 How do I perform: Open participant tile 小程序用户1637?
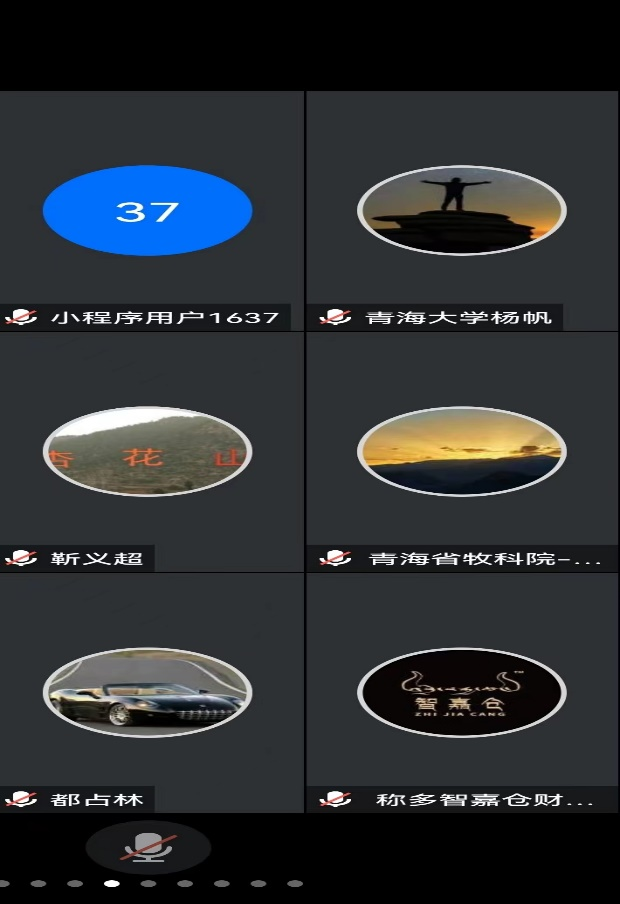tap(151, 211)
